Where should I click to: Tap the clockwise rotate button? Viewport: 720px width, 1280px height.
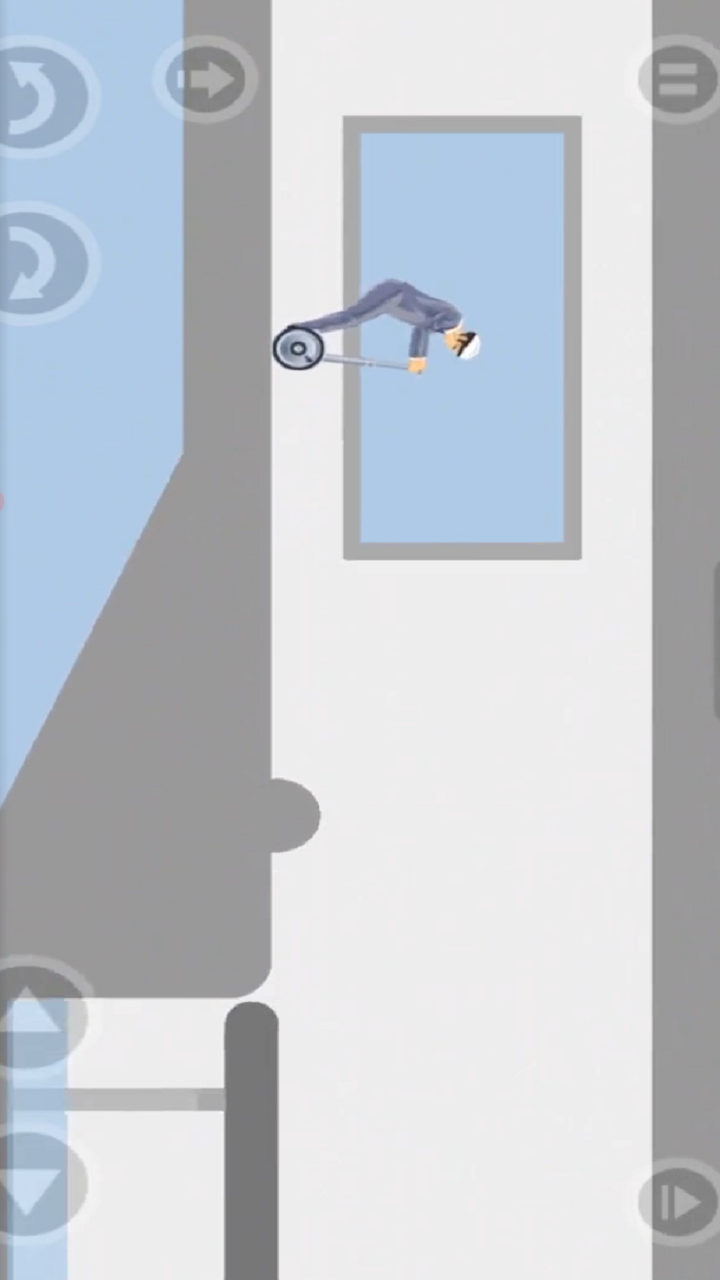40,263
